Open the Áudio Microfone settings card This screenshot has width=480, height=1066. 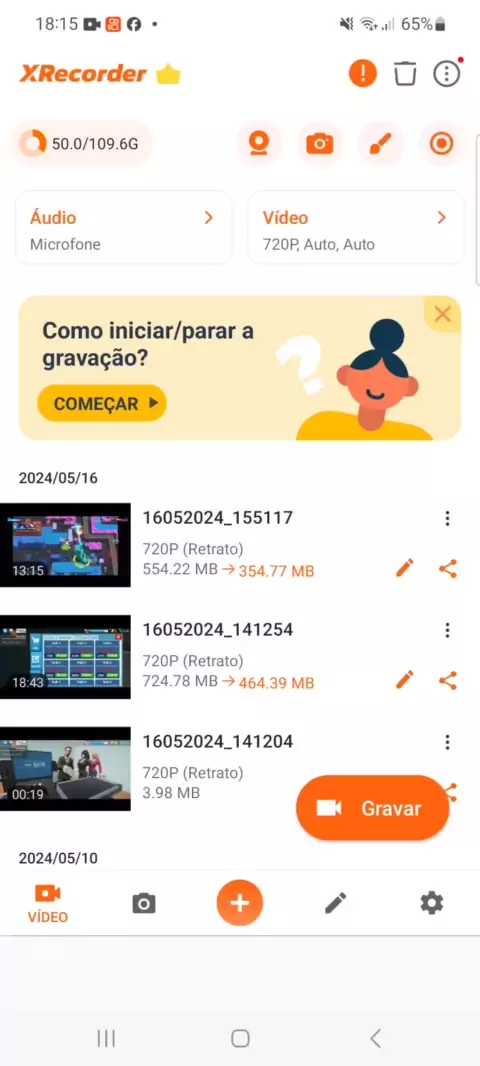[x=124, y=228]
